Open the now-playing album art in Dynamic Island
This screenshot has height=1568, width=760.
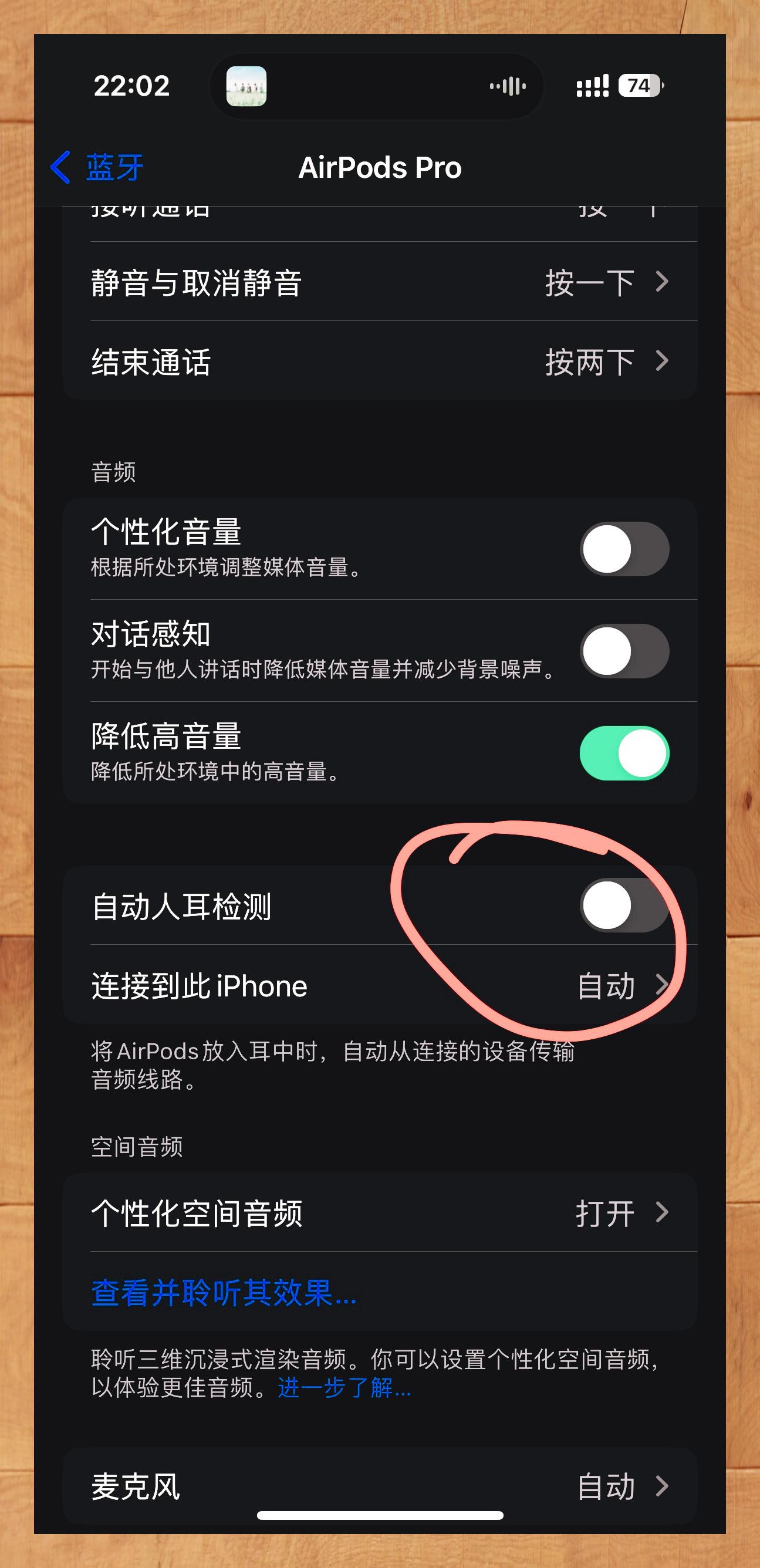246,86
